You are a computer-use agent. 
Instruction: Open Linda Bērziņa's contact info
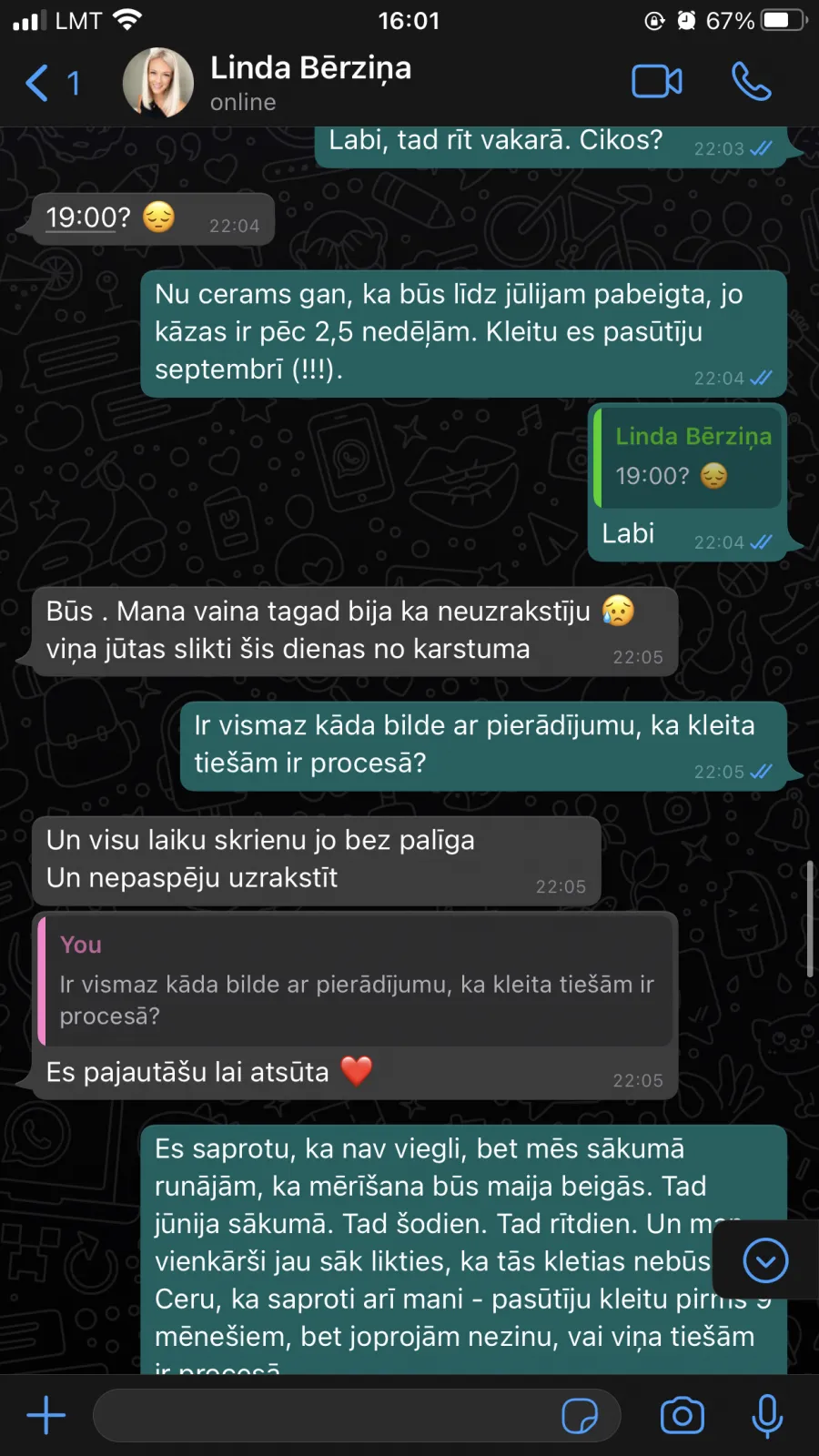point(309,82)
